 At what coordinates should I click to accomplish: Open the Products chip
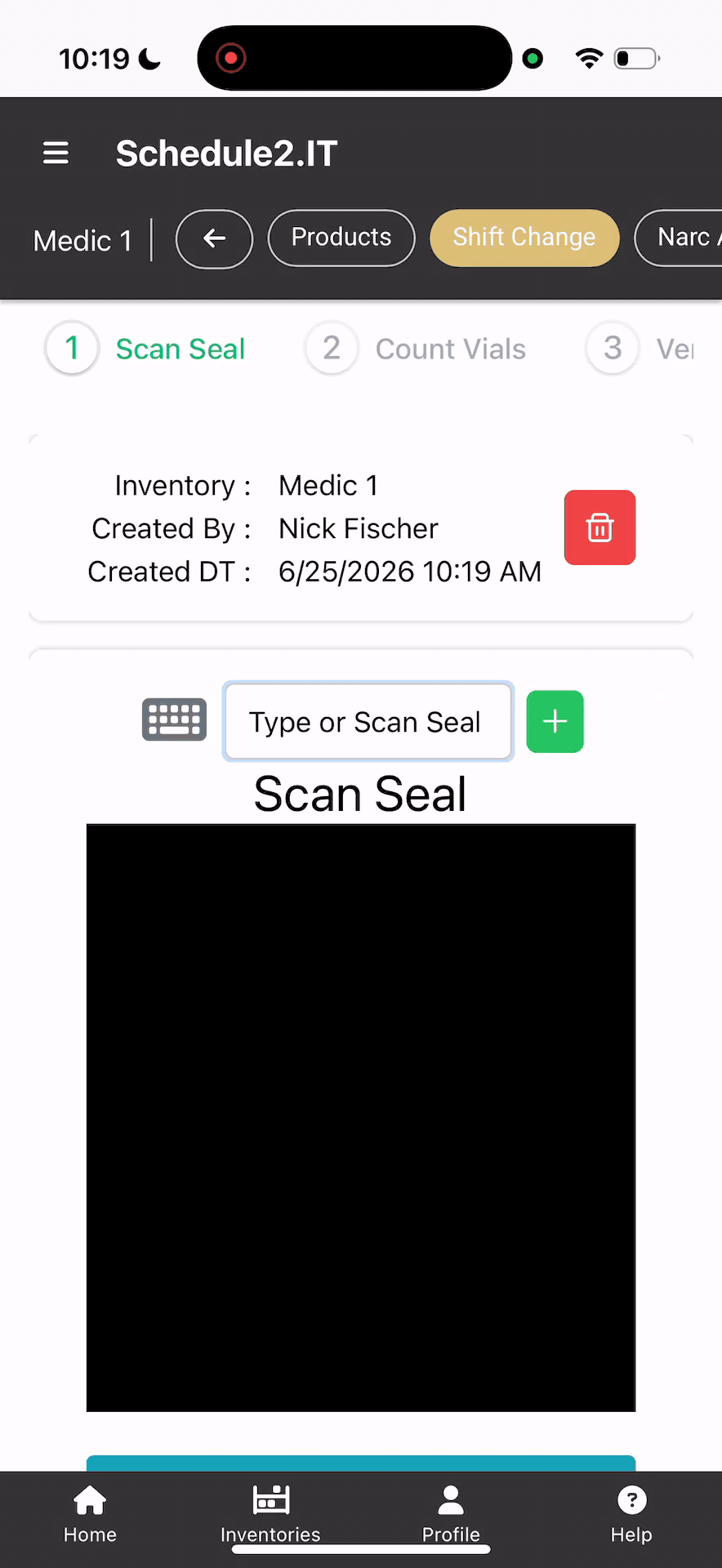point(341,238)
